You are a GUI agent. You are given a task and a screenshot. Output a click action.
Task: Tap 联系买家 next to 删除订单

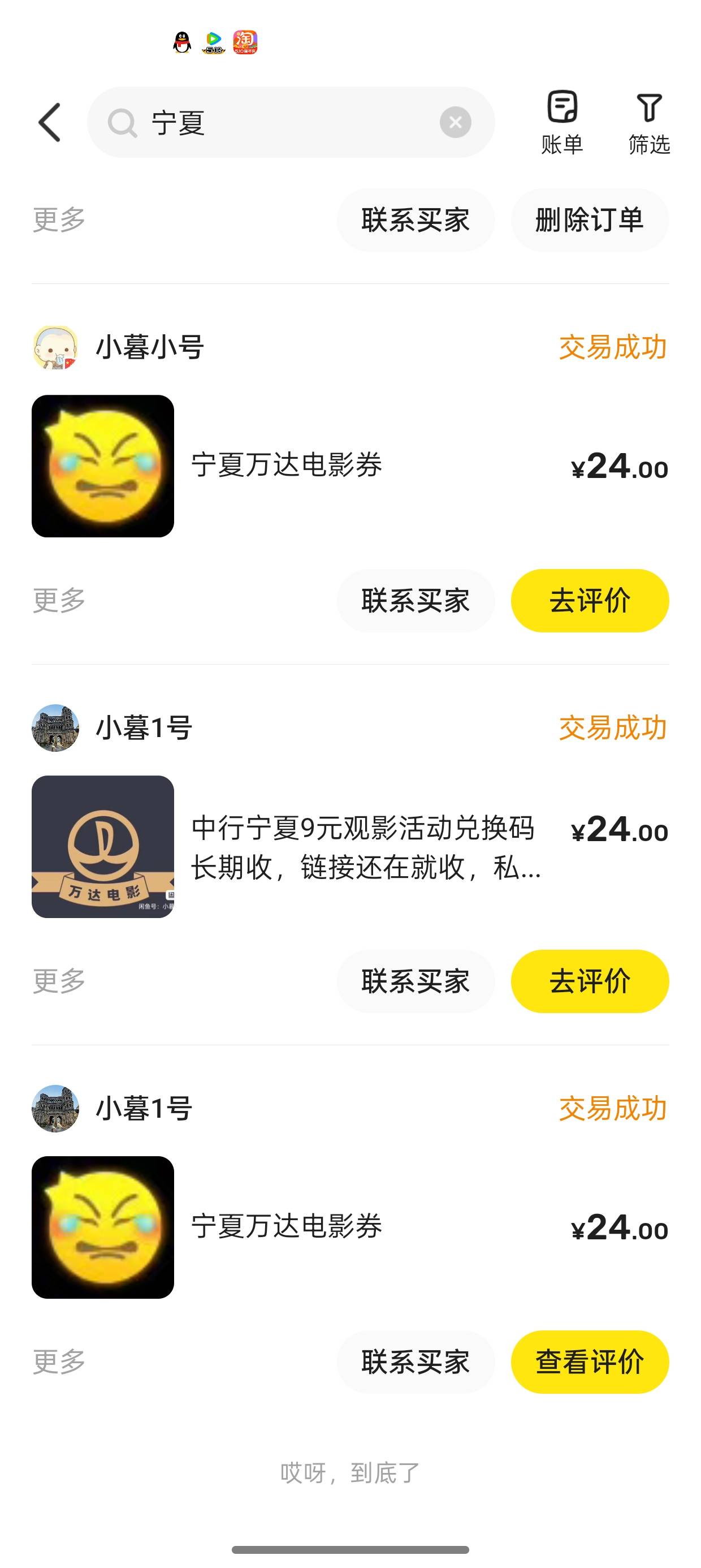point(416,219)
